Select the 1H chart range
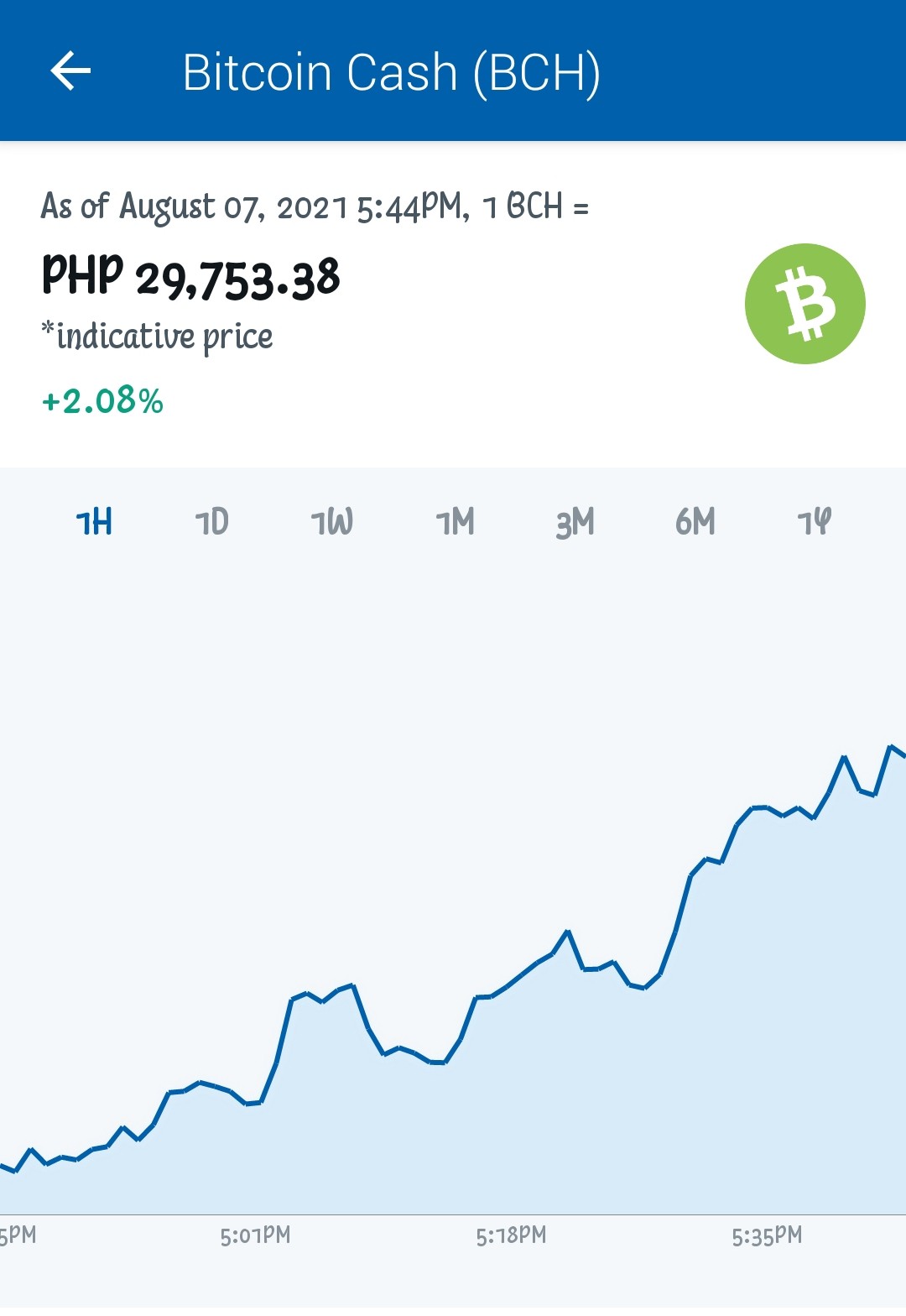Screen dimensions: 906x1316 (94, 522)
